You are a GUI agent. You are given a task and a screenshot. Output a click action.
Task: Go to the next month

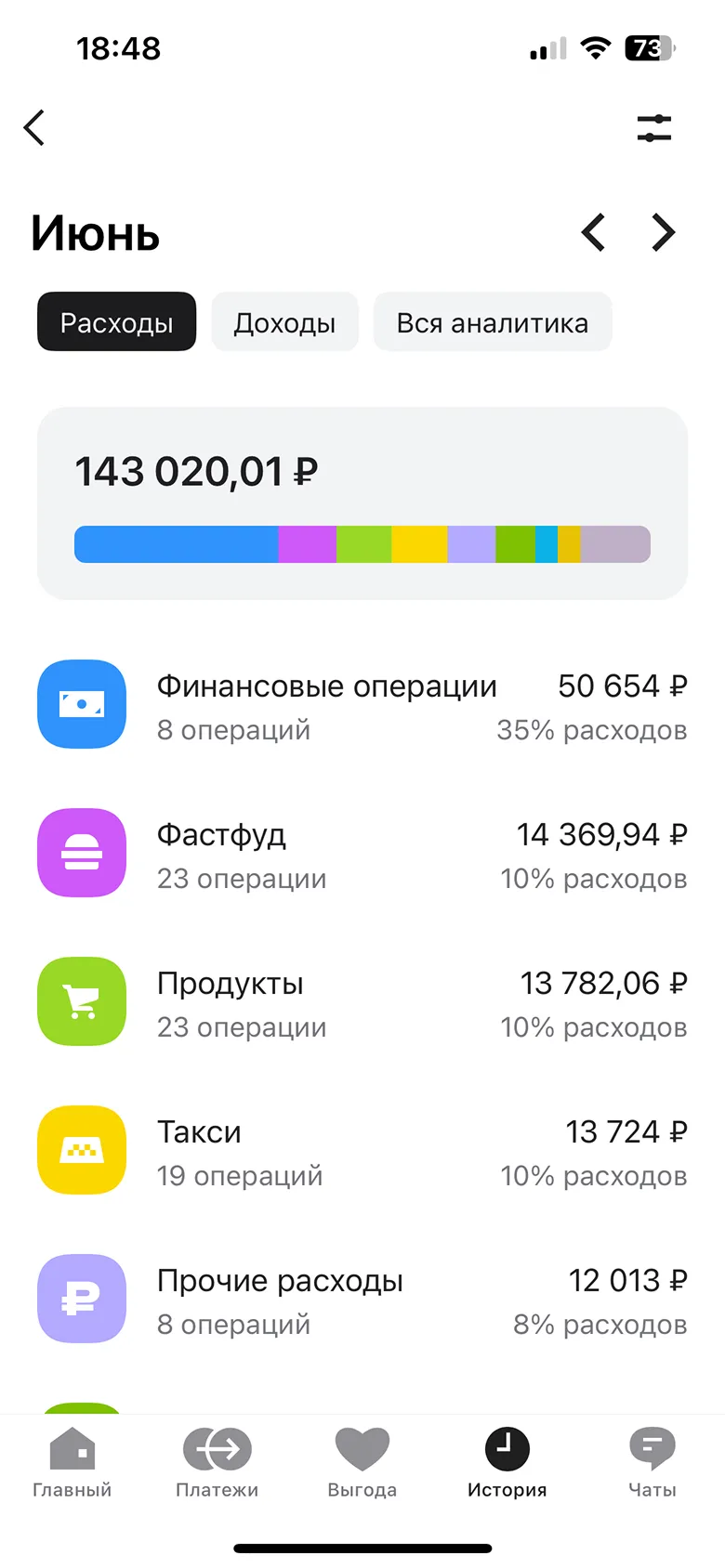point(663,232)
